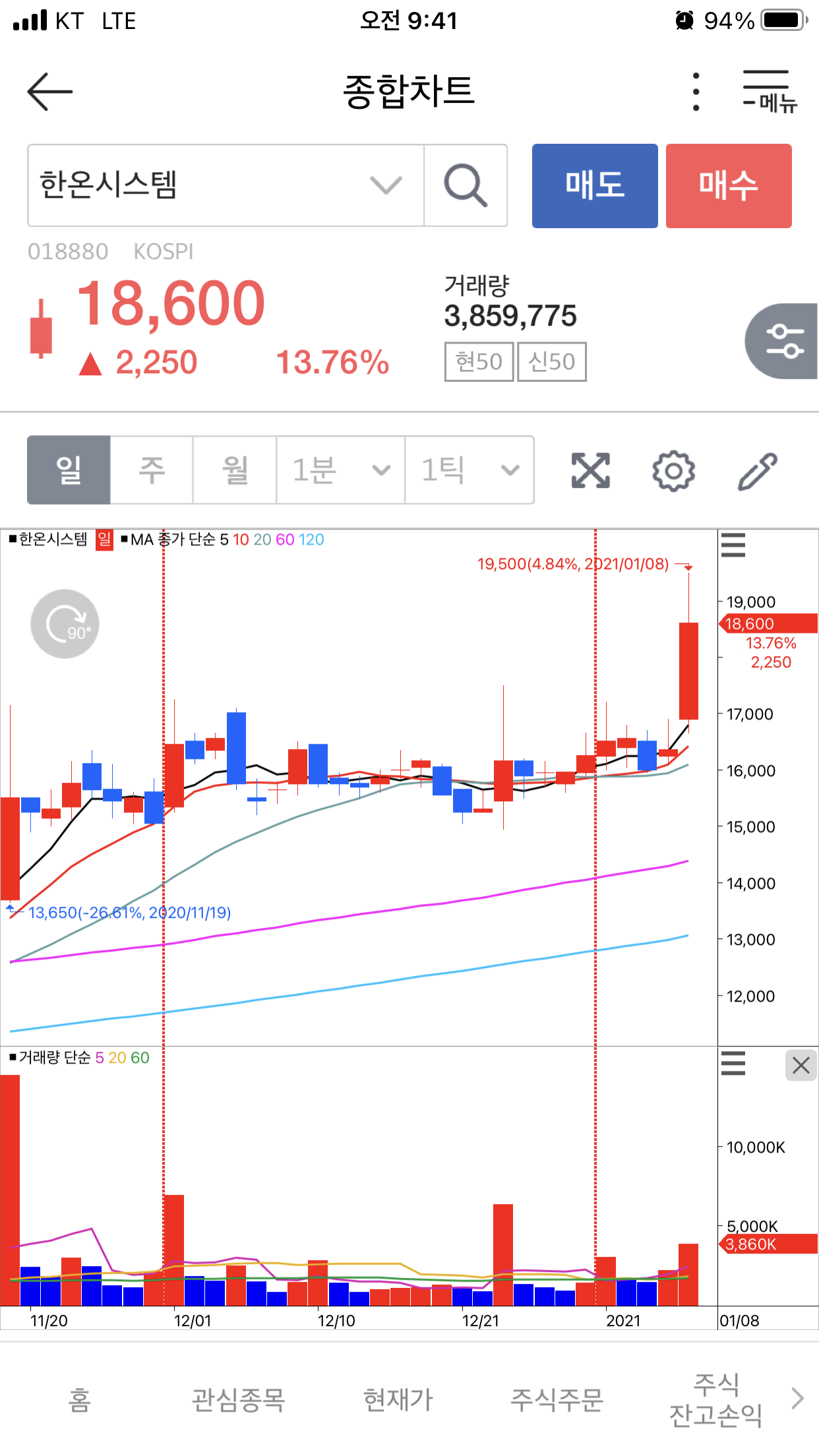819x1456 pixels.
Task: Open the 메뉴 hamburger menu
Action: (x=769, y=92)
